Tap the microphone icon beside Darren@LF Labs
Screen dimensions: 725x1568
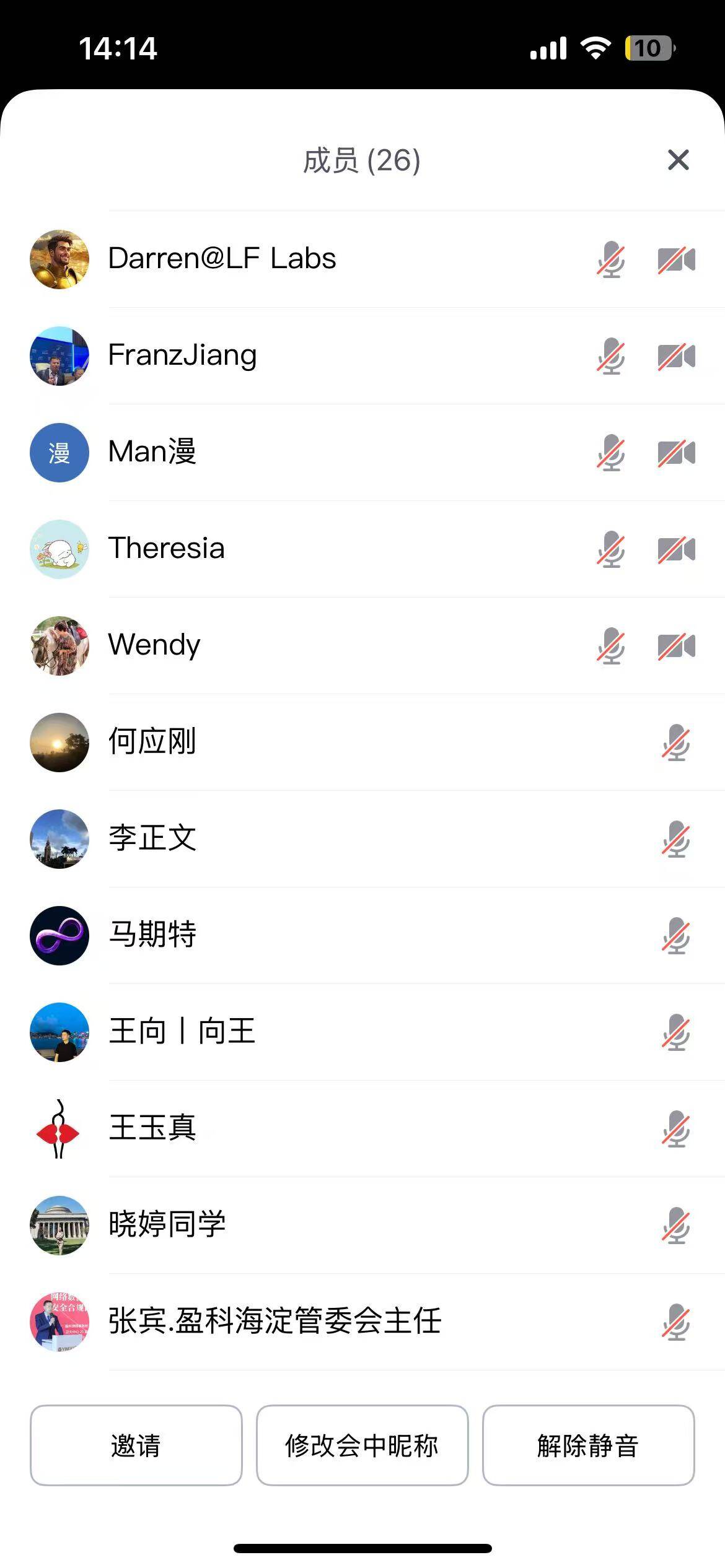coord(611,259)
